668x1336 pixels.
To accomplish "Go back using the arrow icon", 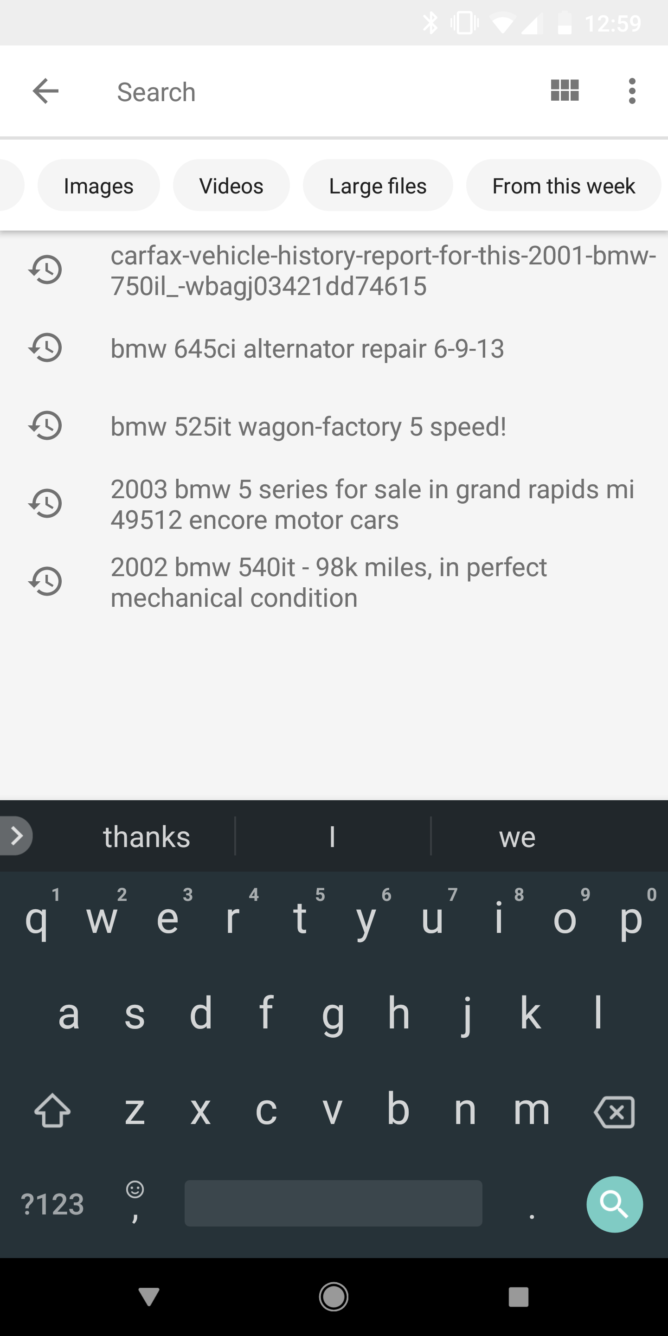I will click(x=46, y=91).
